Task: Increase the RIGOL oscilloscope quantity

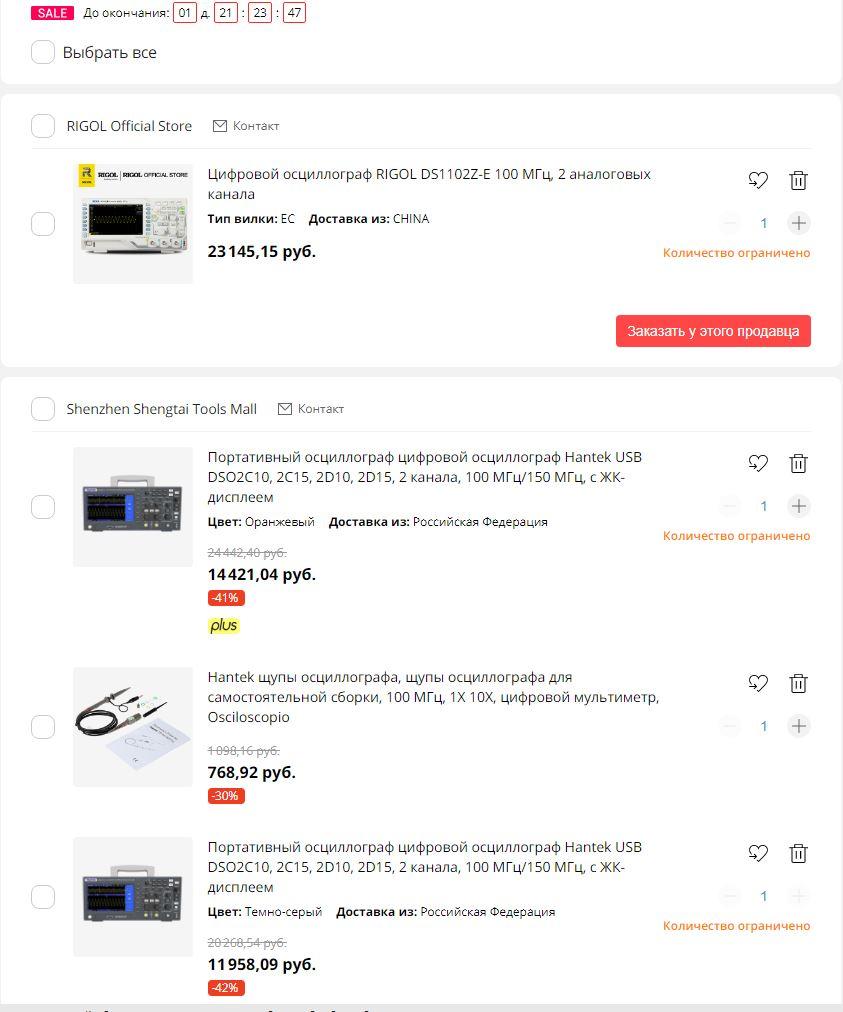Action: click(798, 223)
